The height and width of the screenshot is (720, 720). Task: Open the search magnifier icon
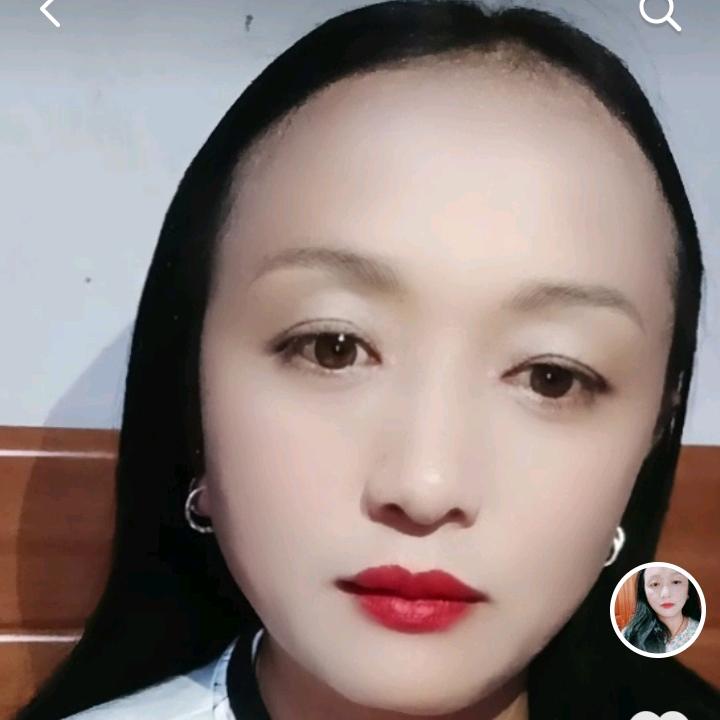(659, 13)
